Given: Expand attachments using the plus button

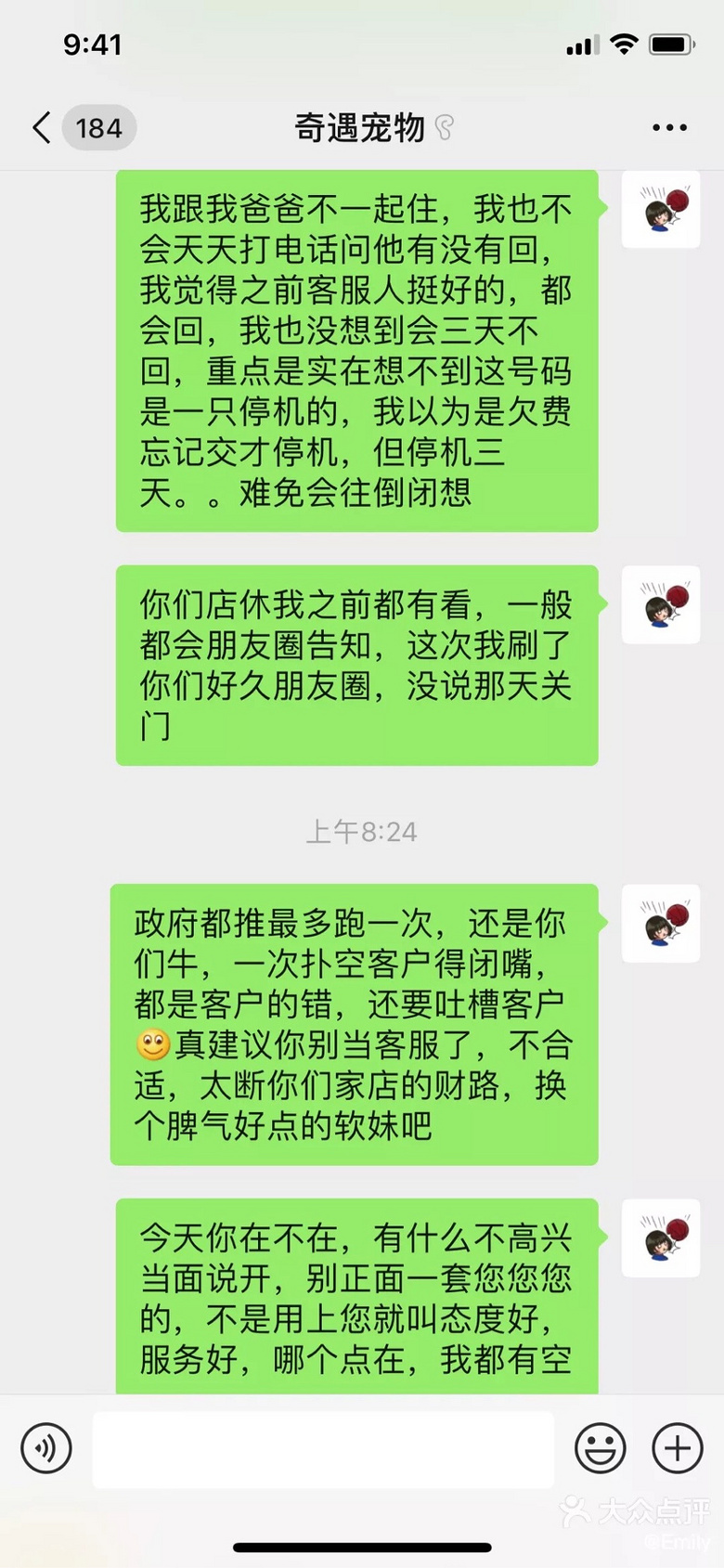Looking at the screenshot, I should [678, 1448].
